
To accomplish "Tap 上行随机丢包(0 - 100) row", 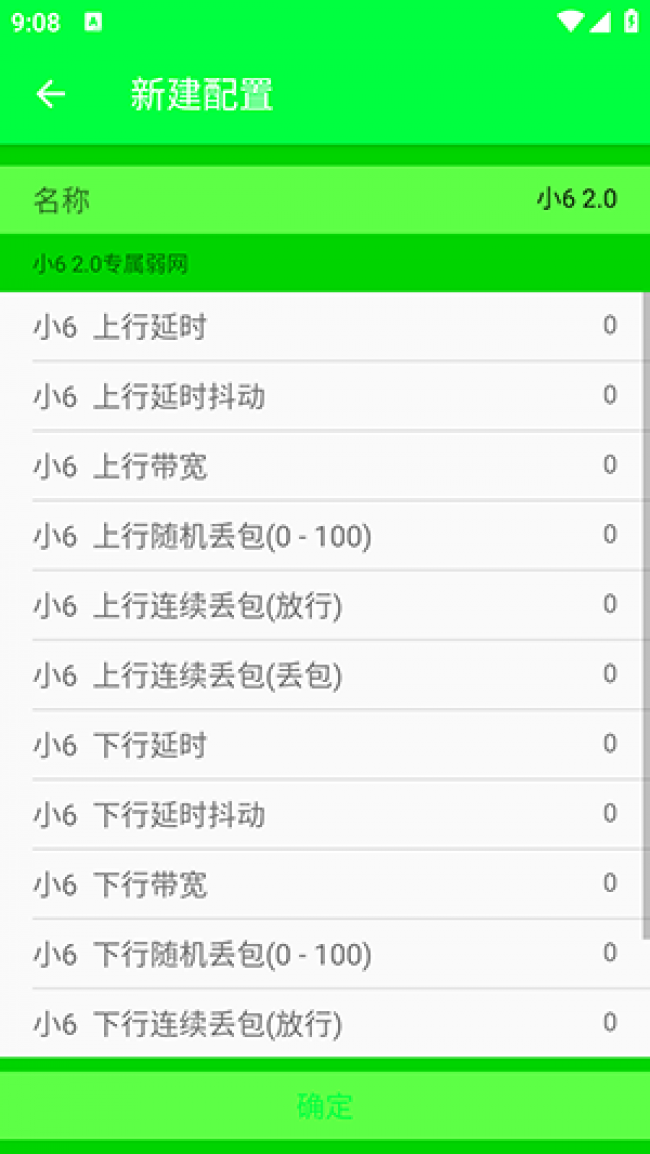I will [x=324, y=536].
